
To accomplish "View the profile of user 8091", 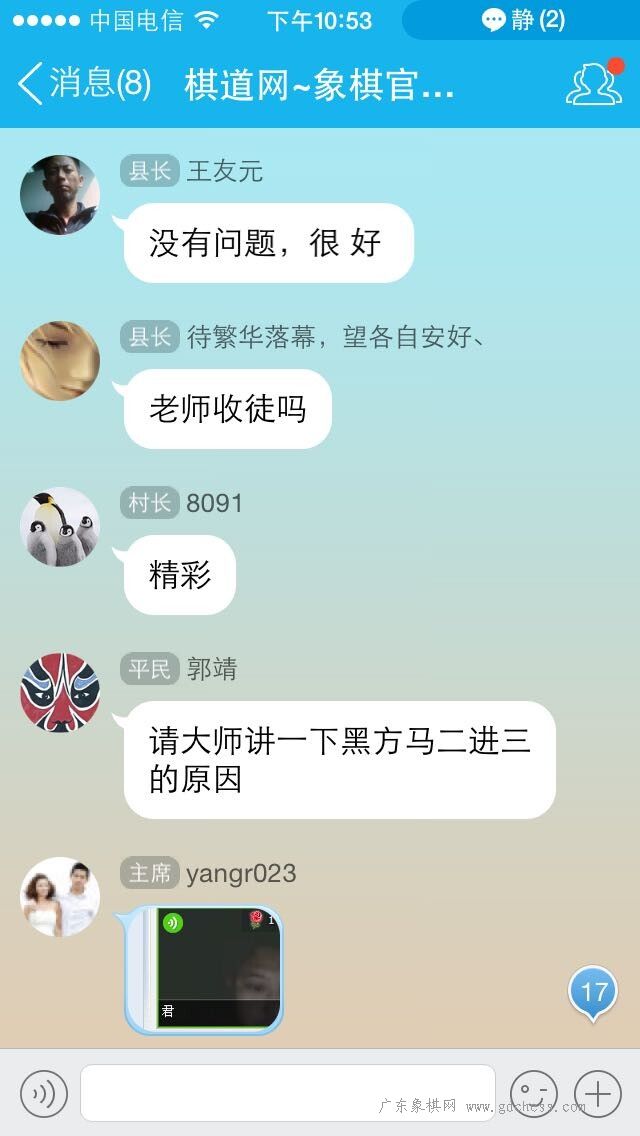I will 59,526.
